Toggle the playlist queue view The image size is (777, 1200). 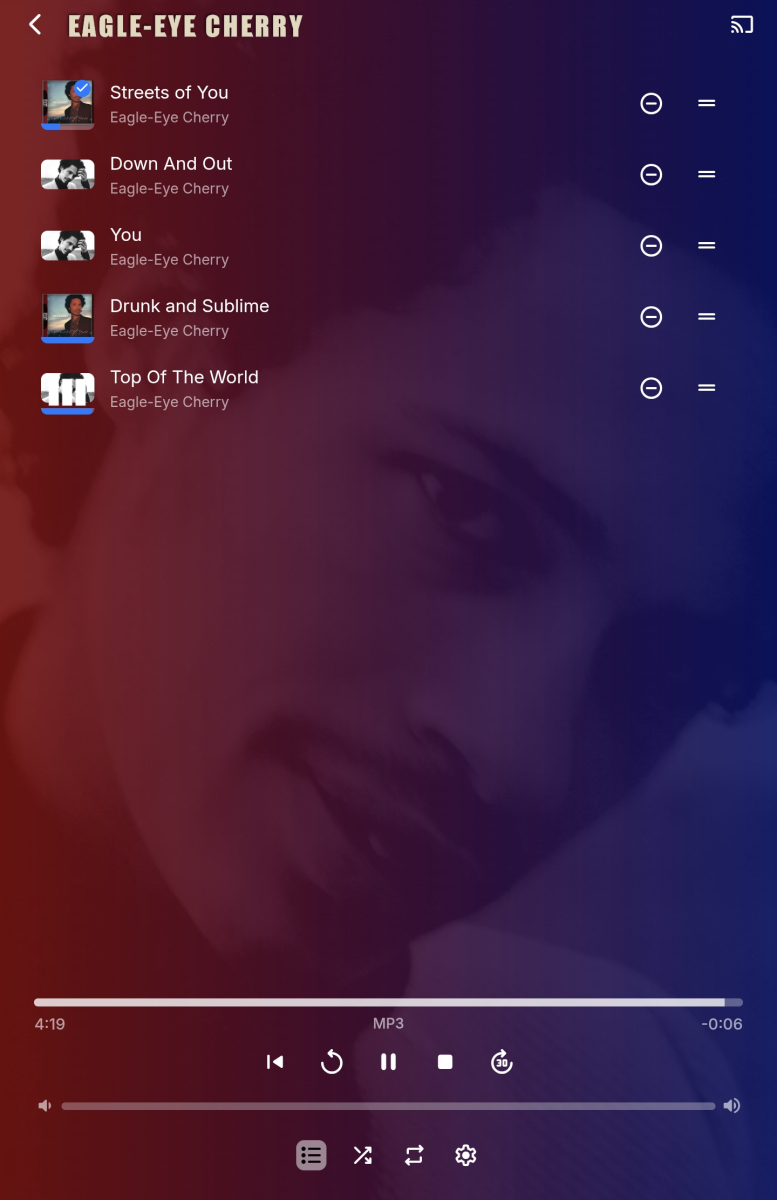[x=311, y=1156]
